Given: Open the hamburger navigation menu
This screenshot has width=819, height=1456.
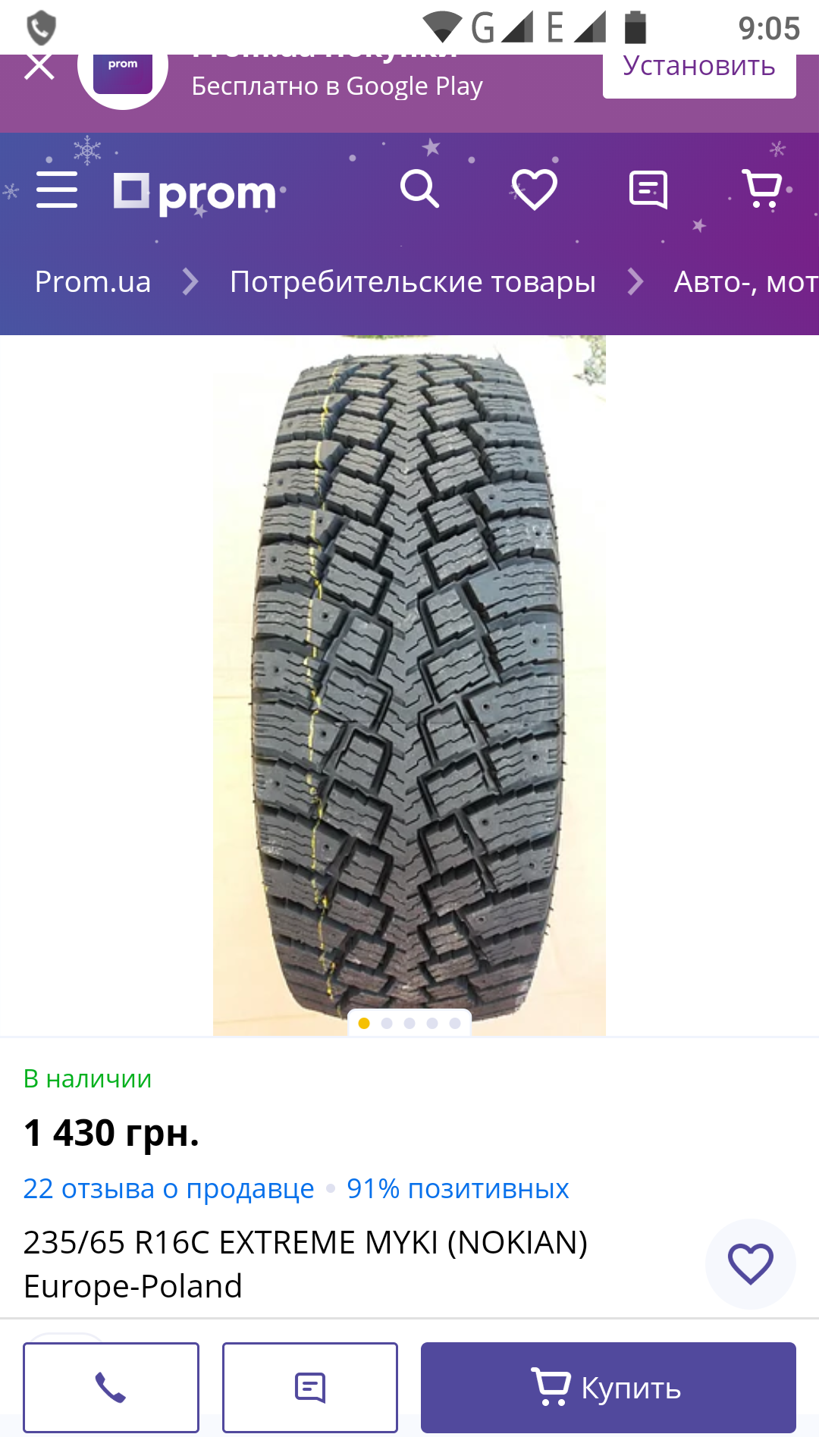Looking at the screenshot, I should tap(58, 190).
